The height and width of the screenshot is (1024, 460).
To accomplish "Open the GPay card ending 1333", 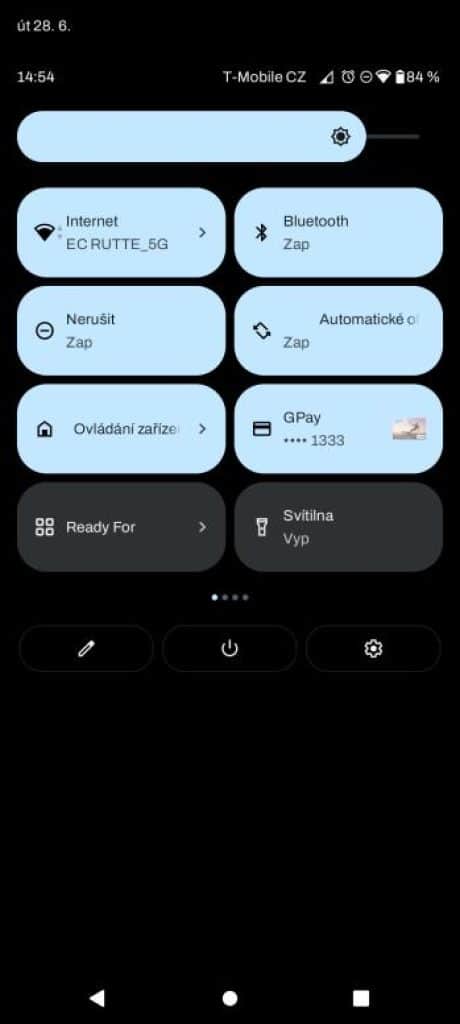I will pyautogui.click(x=338, y=428).
